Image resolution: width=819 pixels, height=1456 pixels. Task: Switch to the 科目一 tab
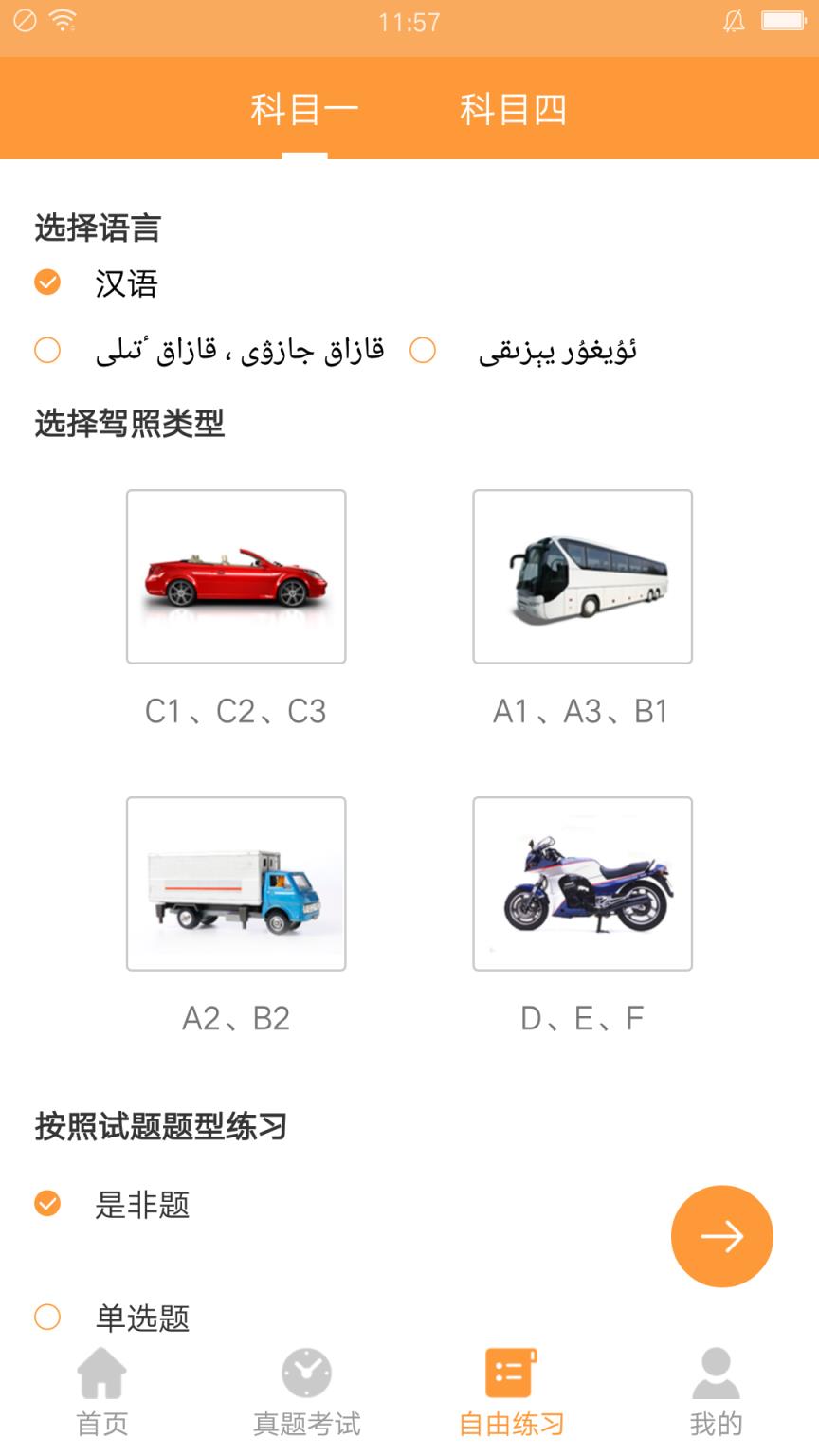305,109
